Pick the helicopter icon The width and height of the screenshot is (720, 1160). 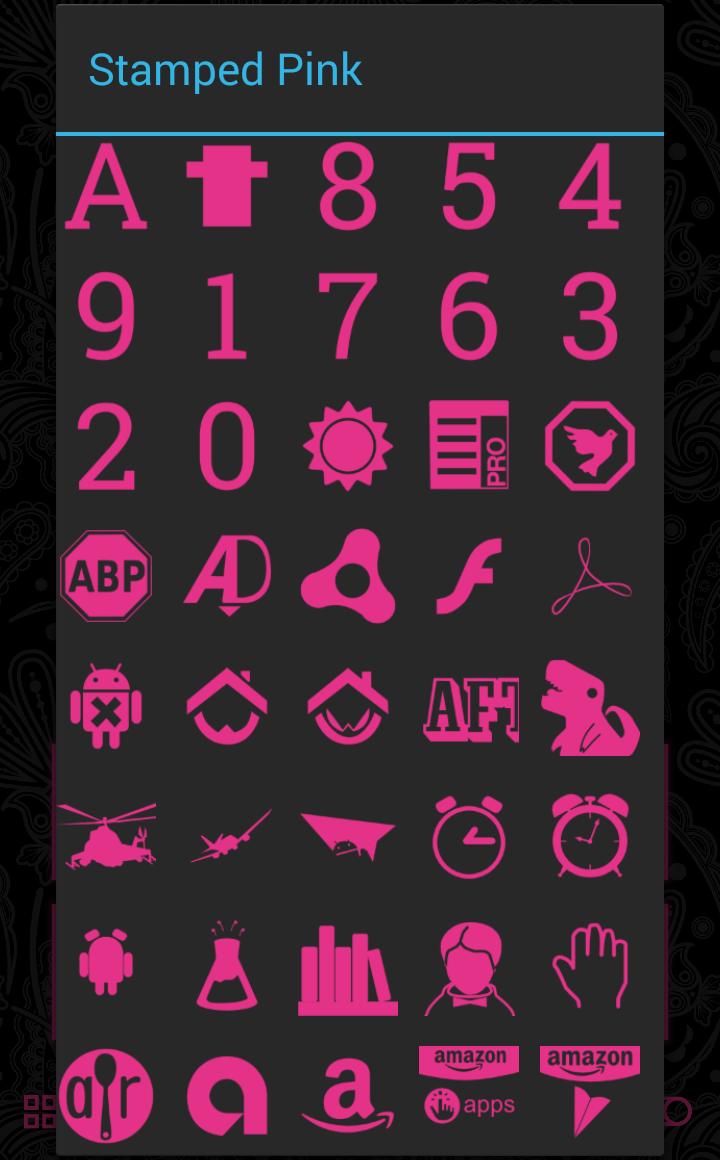106,835
